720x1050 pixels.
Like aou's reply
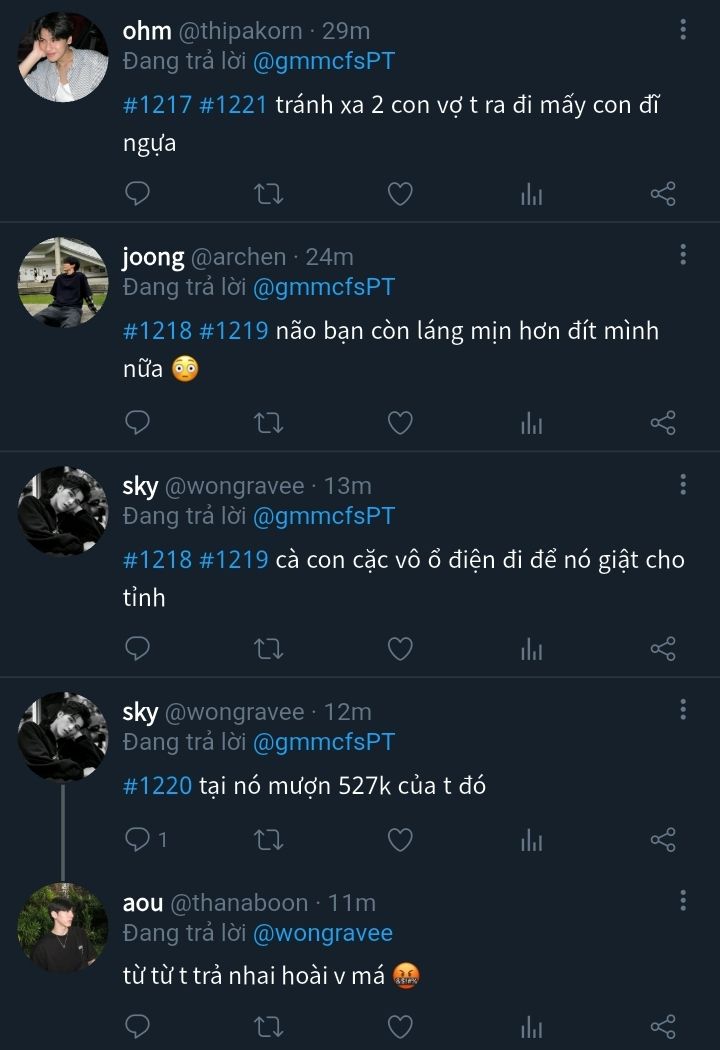pyautogui.click(x=400, y=1026)
